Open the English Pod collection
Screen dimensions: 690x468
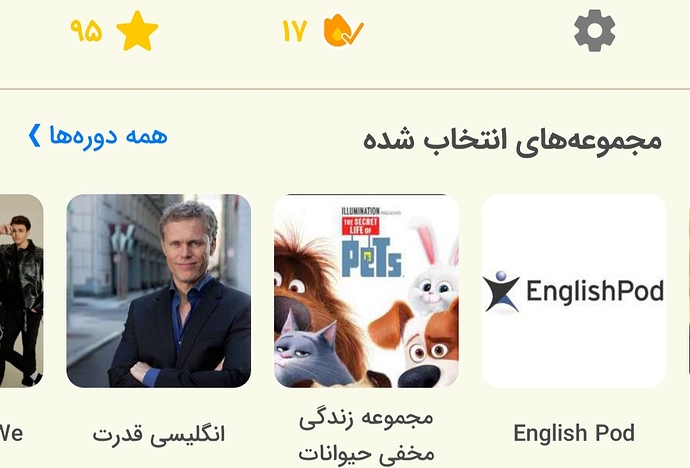coord(573,291)
